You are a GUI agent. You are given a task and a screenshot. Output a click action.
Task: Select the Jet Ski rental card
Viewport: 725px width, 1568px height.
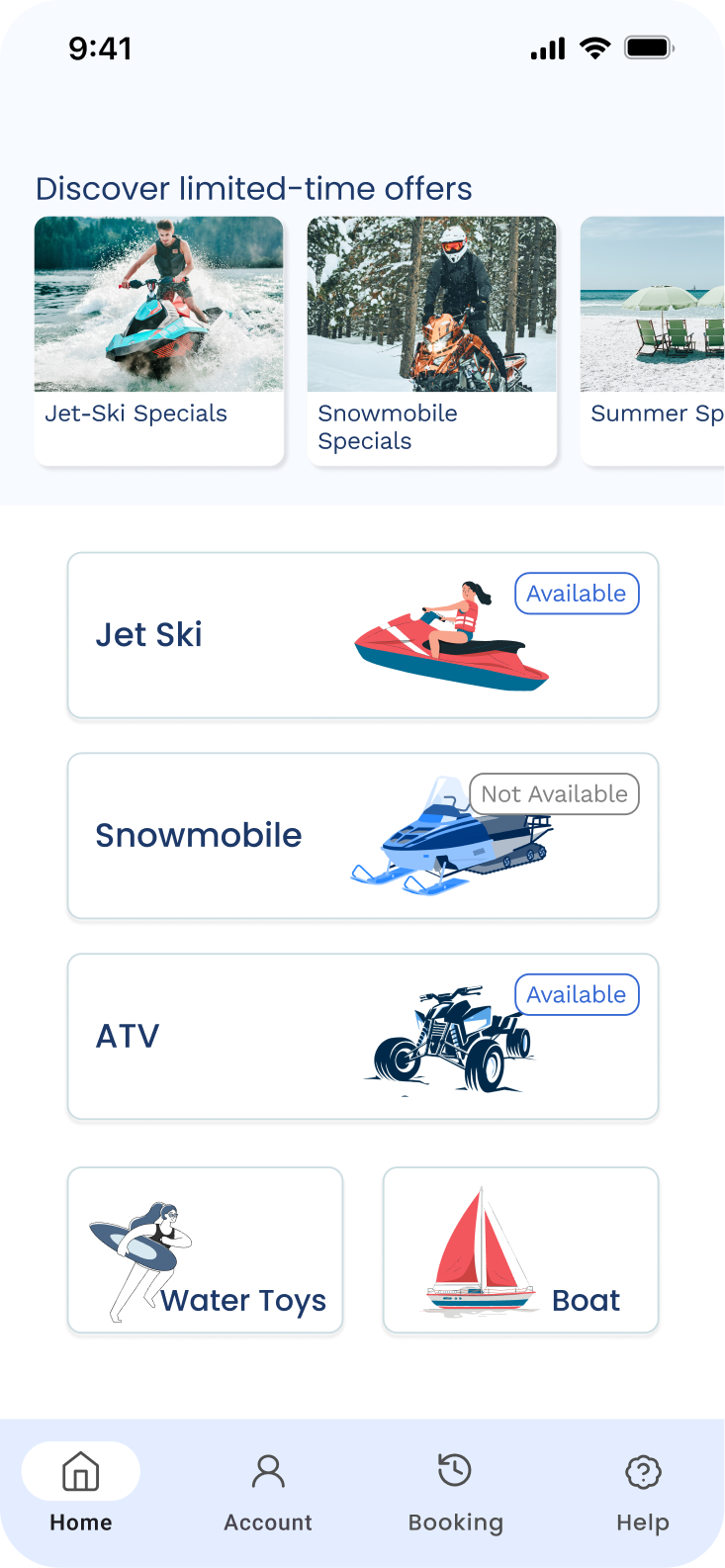362,635
